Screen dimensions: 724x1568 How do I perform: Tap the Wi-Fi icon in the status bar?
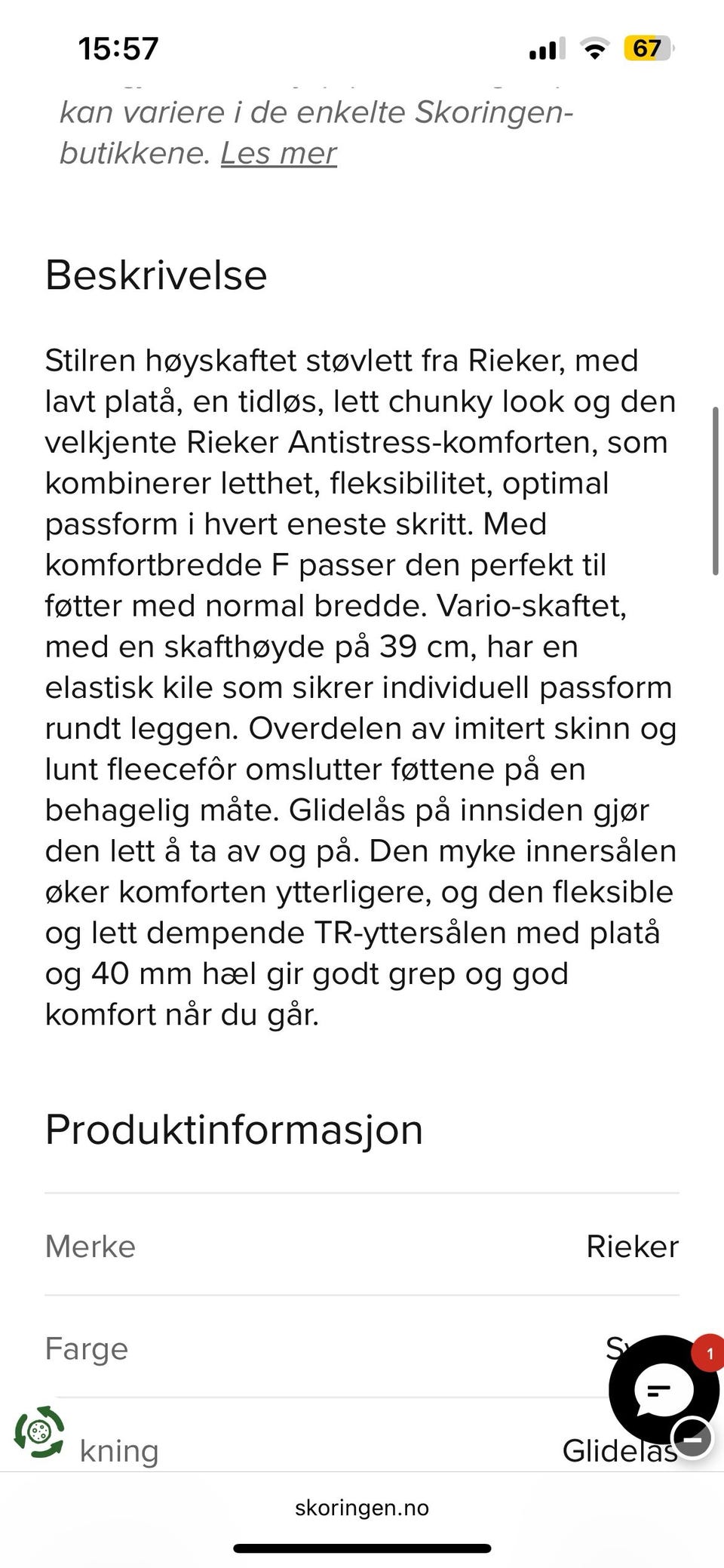click(x=594, y=48)
